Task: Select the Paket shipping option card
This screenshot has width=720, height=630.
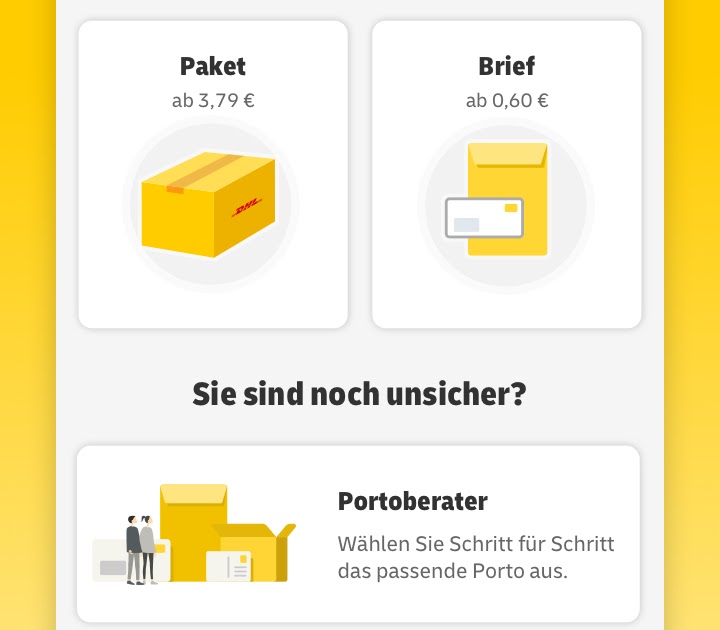Action: click(x=213, y=175)
